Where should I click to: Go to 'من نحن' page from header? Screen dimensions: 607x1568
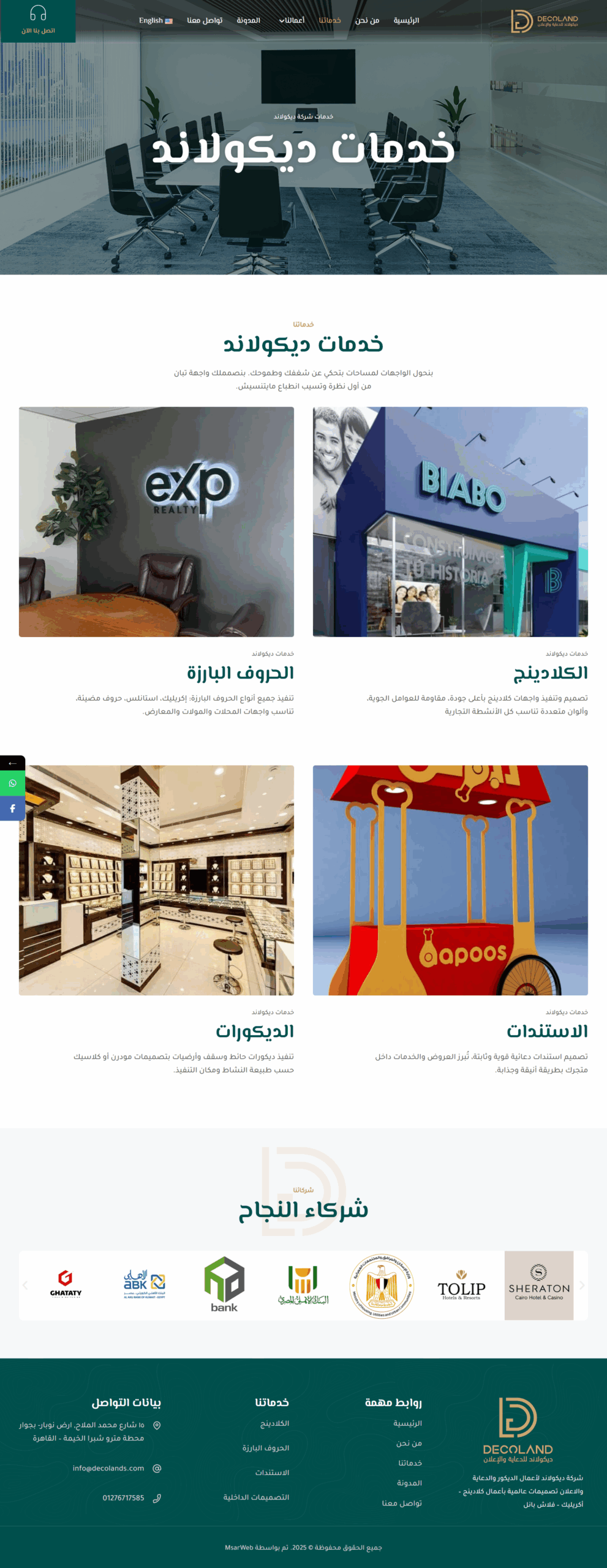367,21
